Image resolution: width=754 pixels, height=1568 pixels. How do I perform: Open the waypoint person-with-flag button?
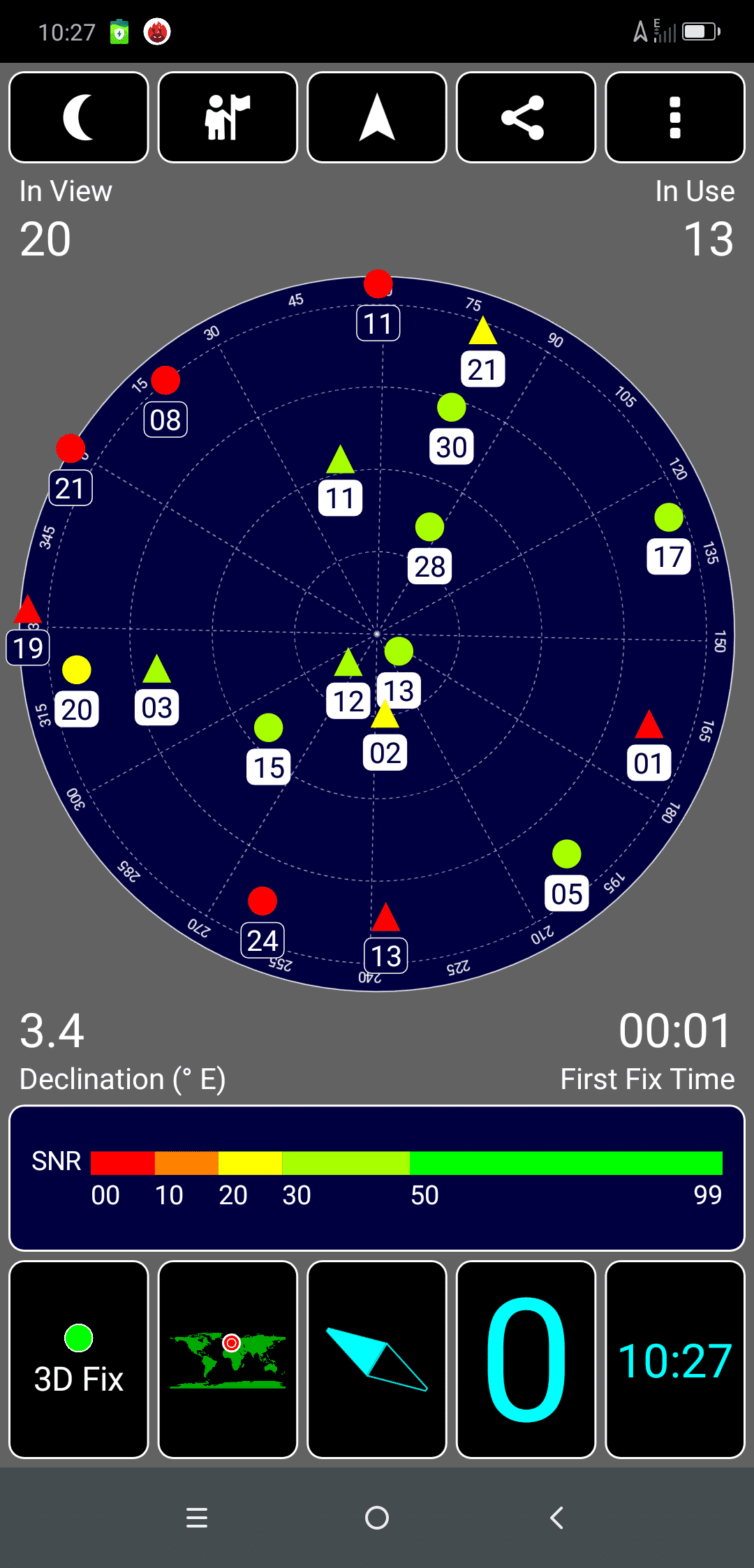(x=228, y=117)
